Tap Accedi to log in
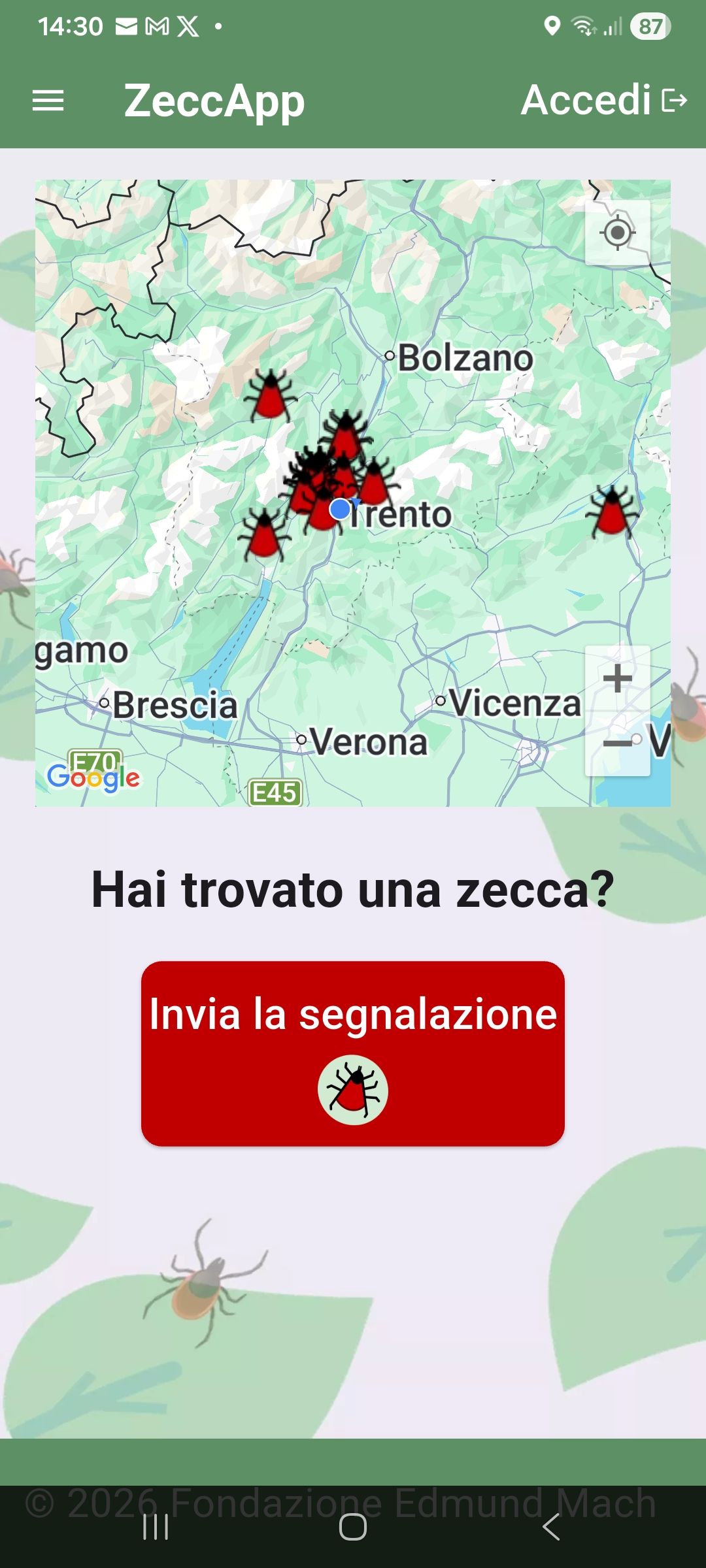Screen dimensions: 706x1568 coord(603,101)
